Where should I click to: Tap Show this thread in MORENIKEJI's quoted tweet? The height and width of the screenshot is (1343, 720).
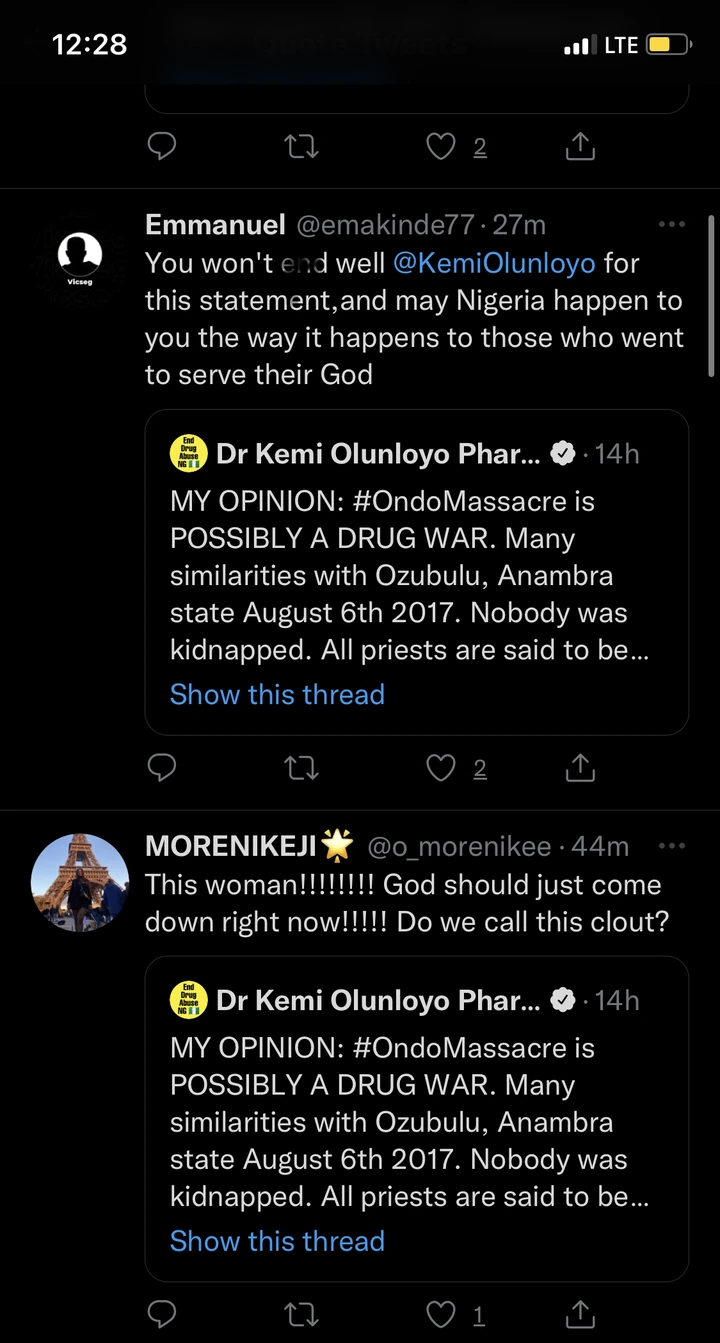tap(277, 1241)
